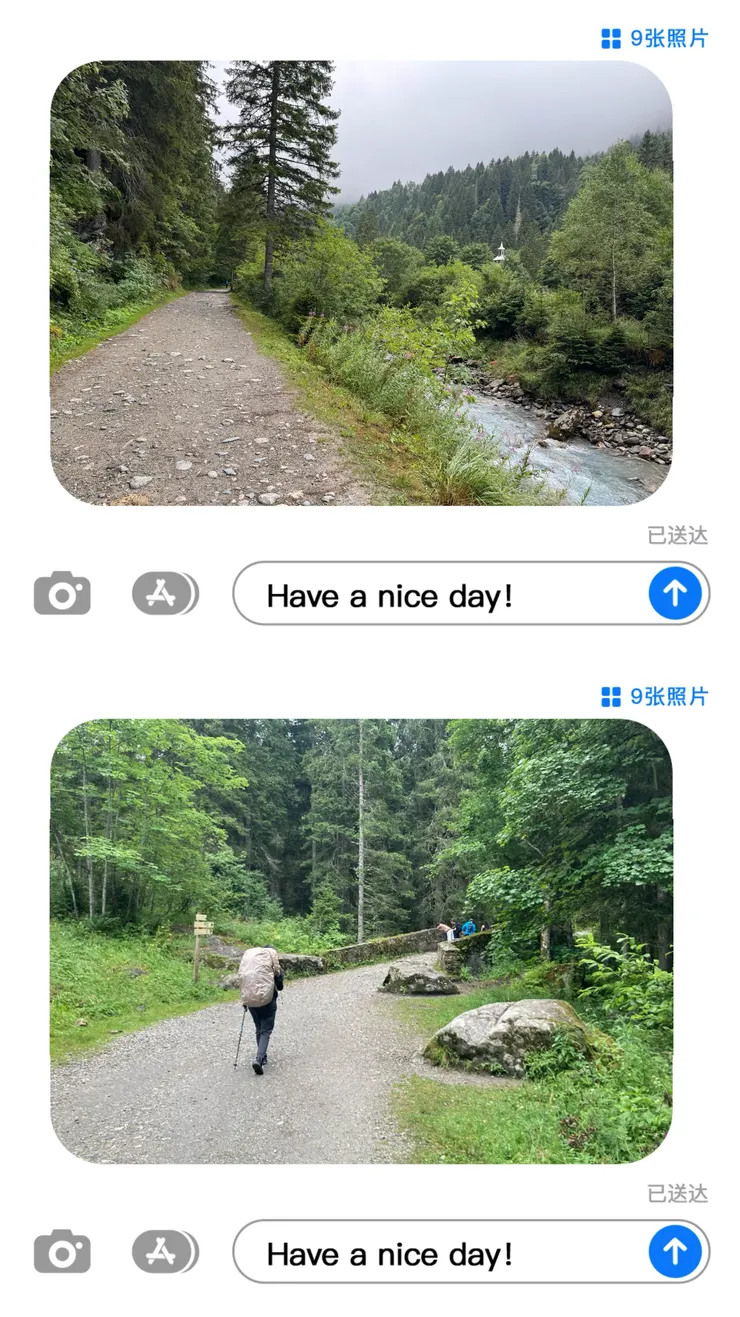Tap the hiker in the second photo
Image resolution: width=740 pixels, height=1317 pixels.
click(258, 1000)
